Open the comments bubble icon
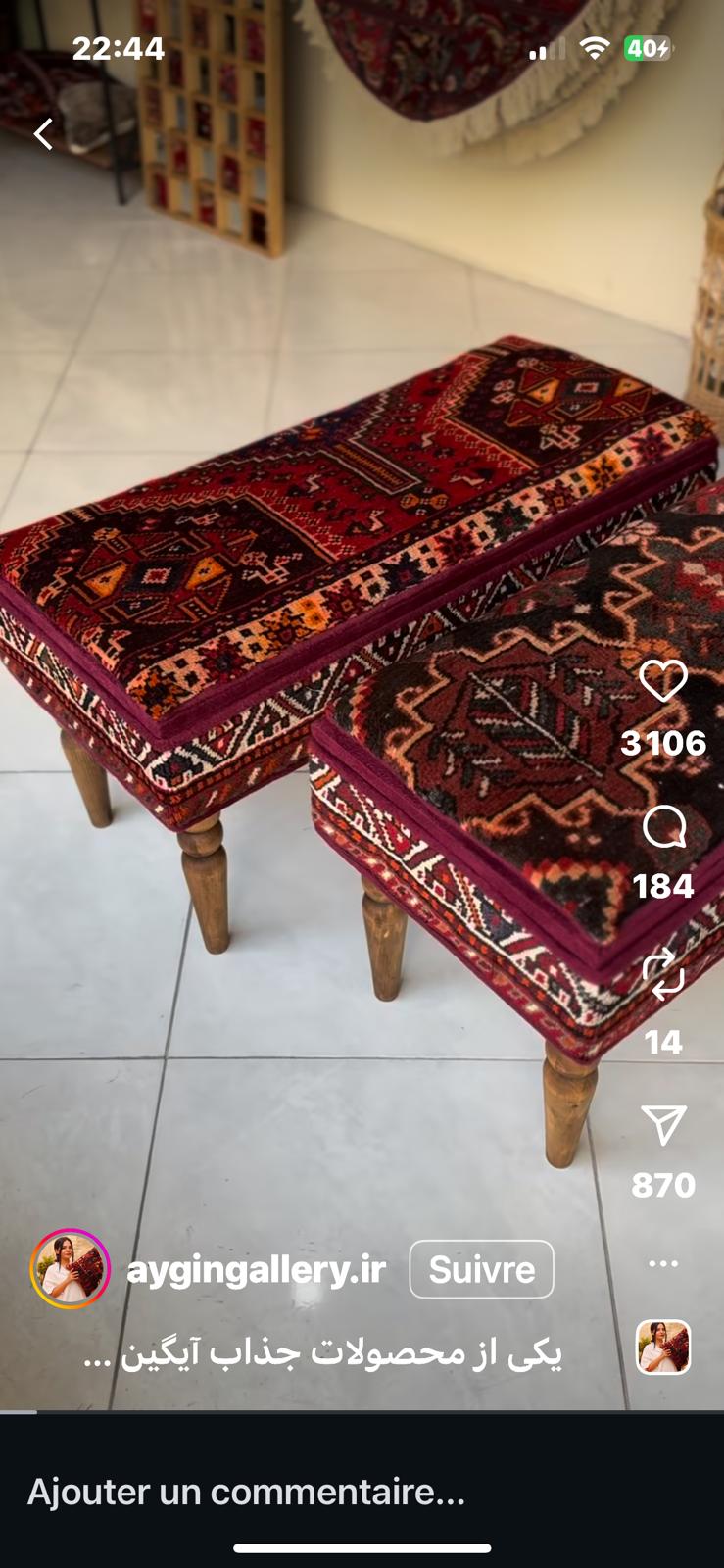724x1568 pixels. (x=663, y=828)
